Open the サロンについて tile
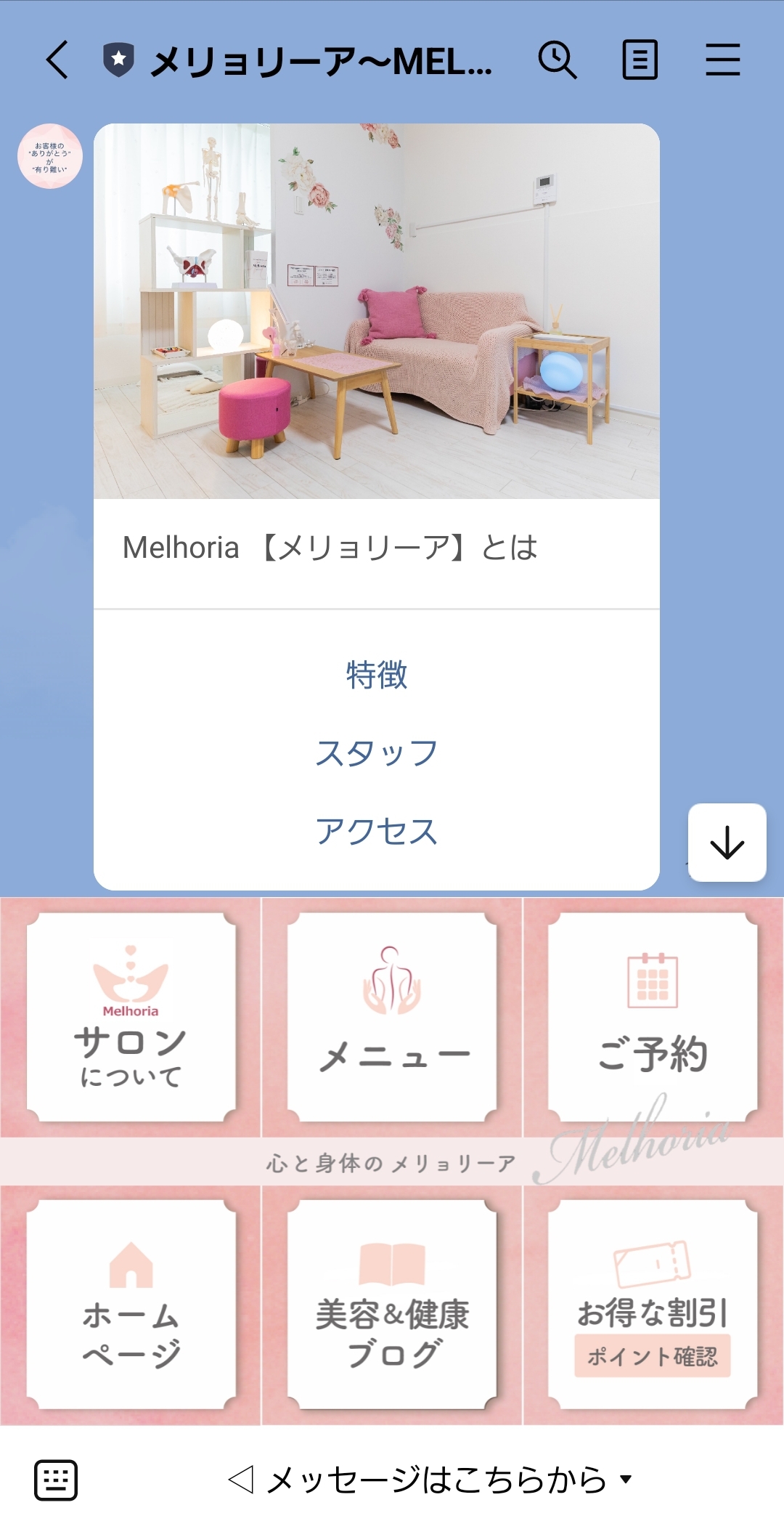Screen dimensions: 784x1537 131,1017
